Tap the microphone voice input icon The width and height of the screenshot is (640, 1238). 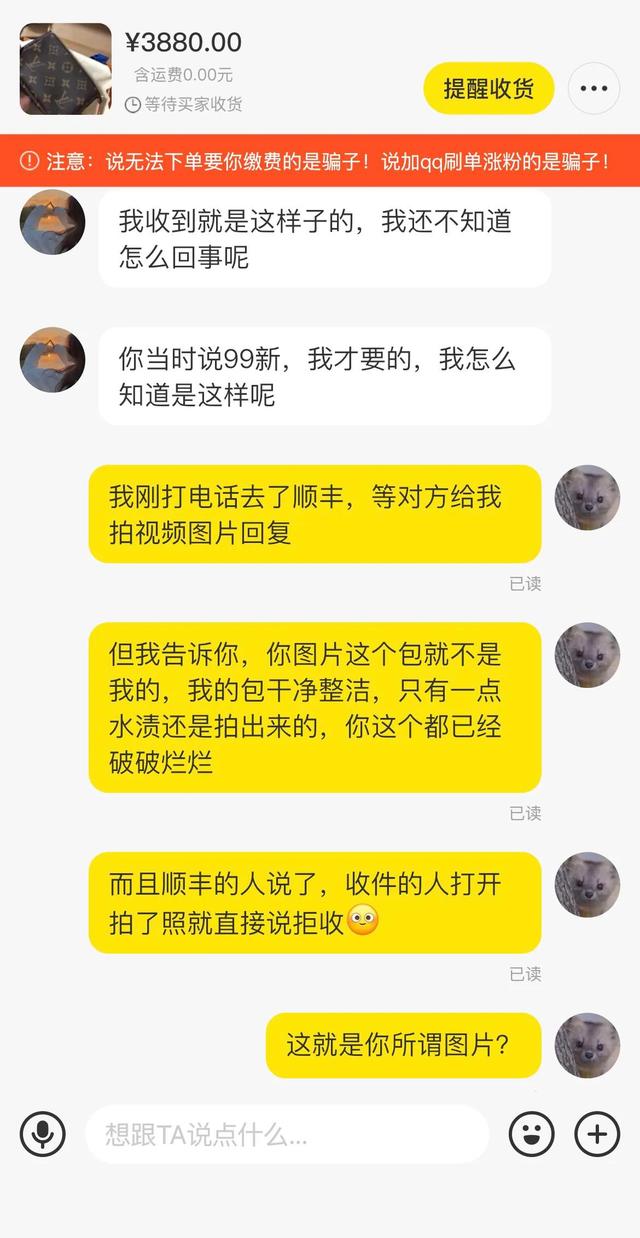click(x=43, y=1134)
